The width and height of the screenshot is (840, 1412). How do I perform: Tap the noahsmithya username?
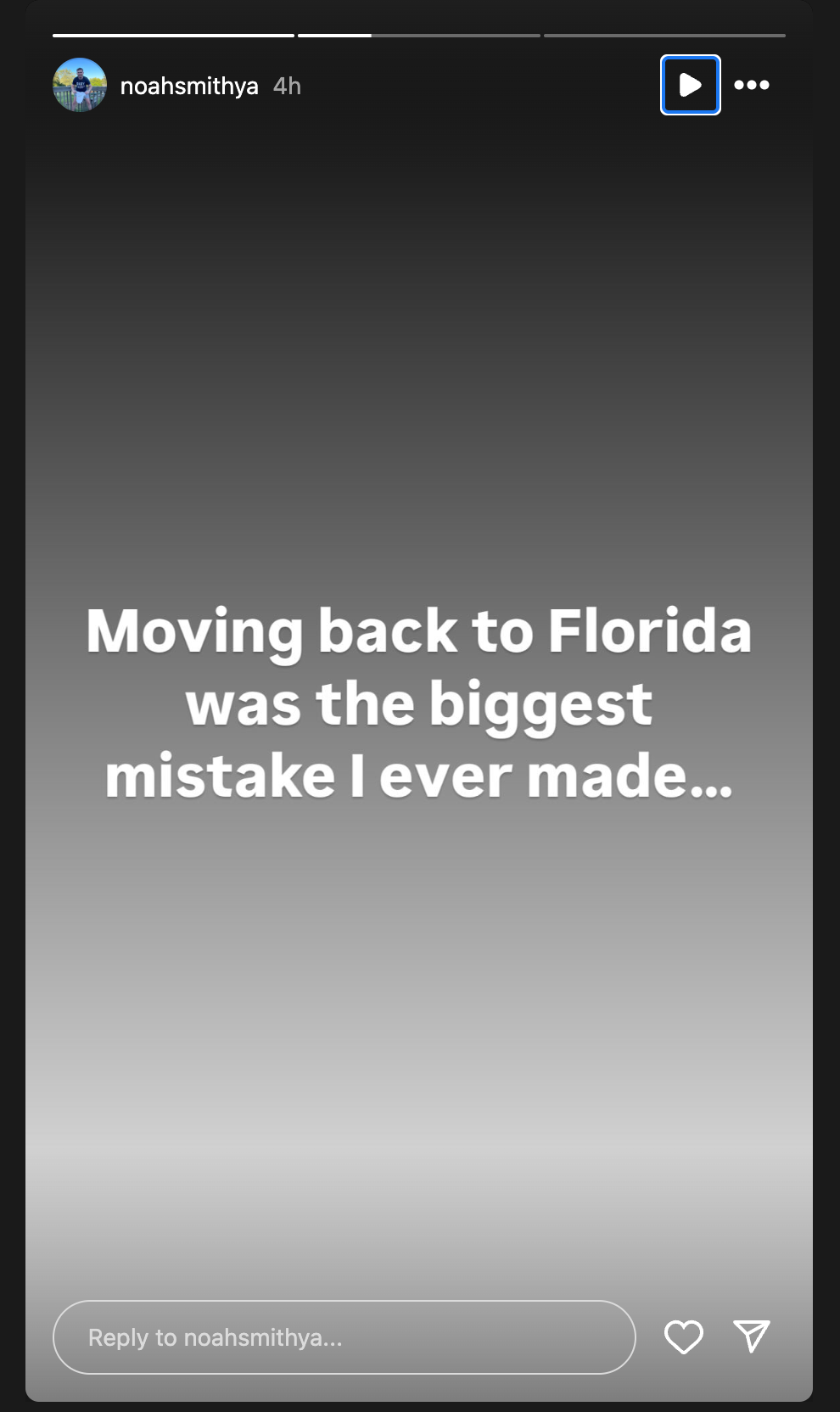click(189, 86)
